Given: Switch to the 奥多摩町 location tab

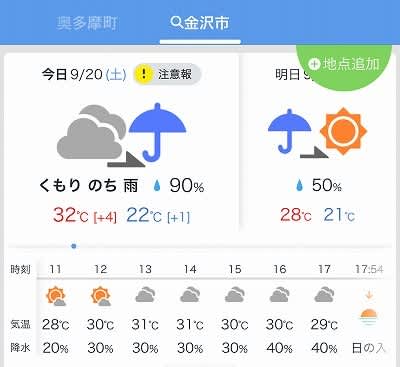Looking at the screenshot, I should pyautogui.click(x=87, y=23).
